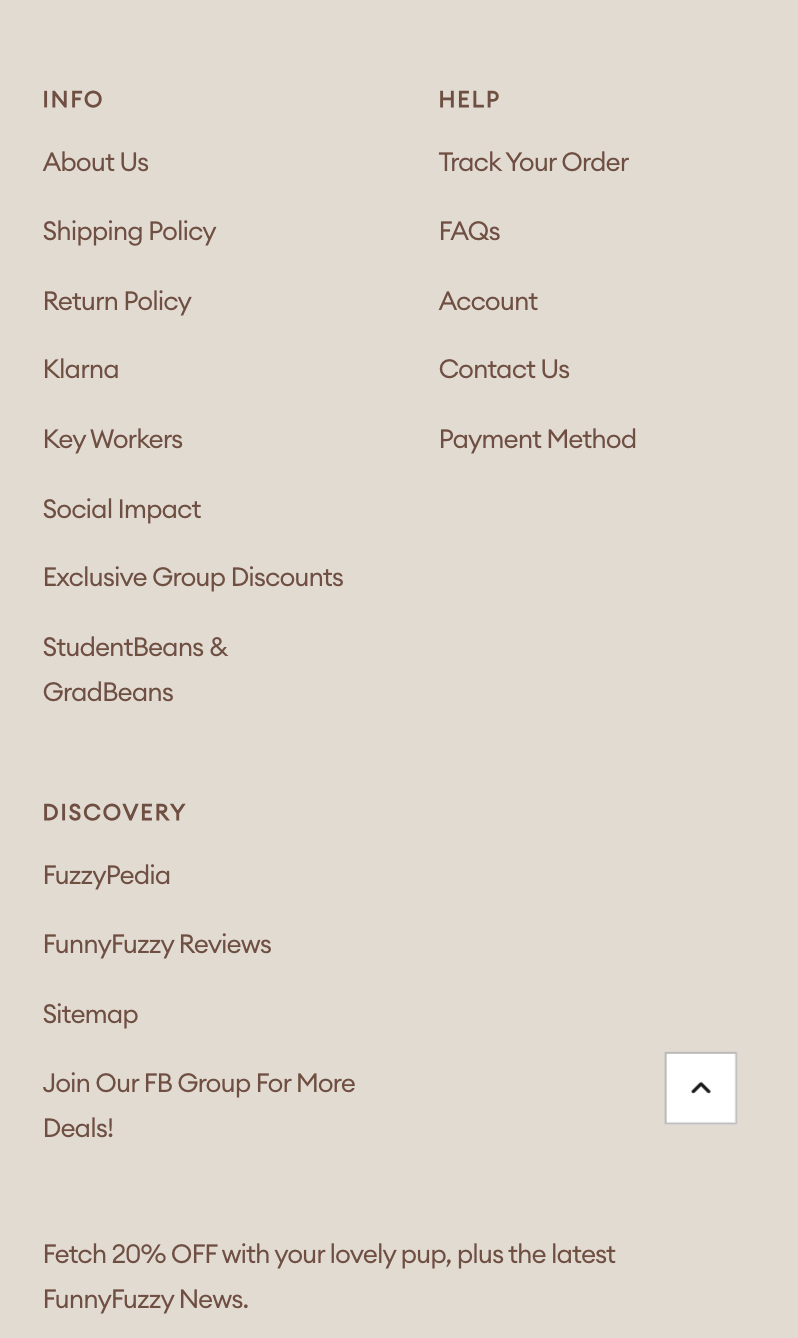Open the Sitemap link

[90, 1014]
